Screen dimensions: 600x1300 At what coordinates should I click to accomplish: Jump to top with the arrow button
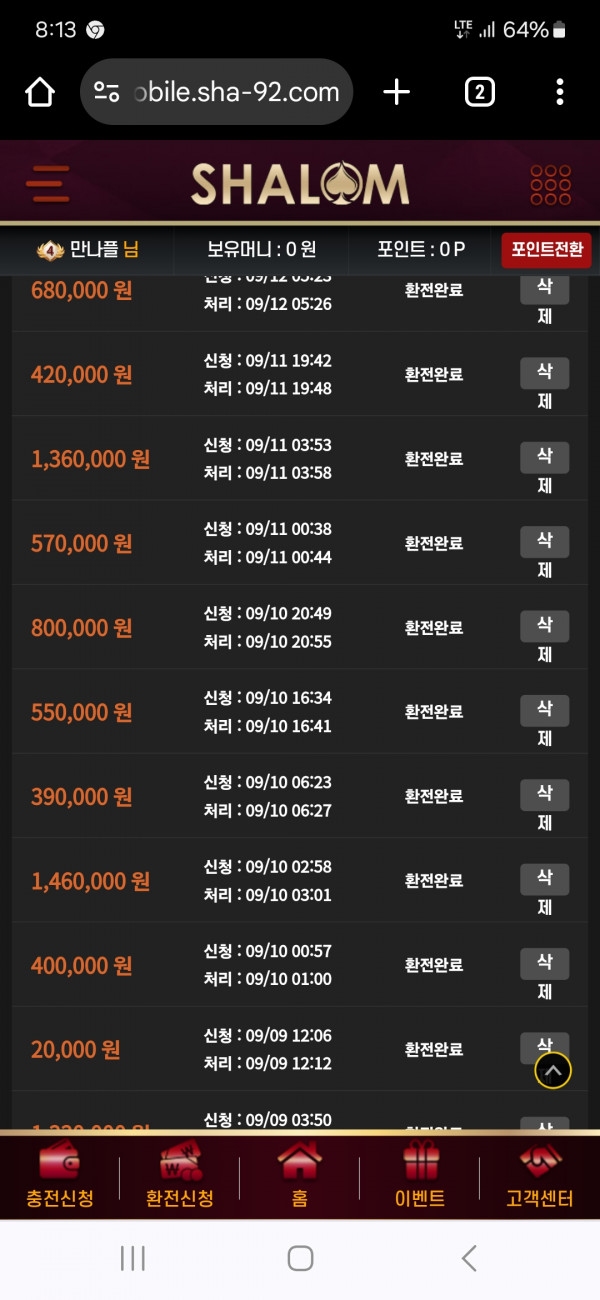[553, 1071]
